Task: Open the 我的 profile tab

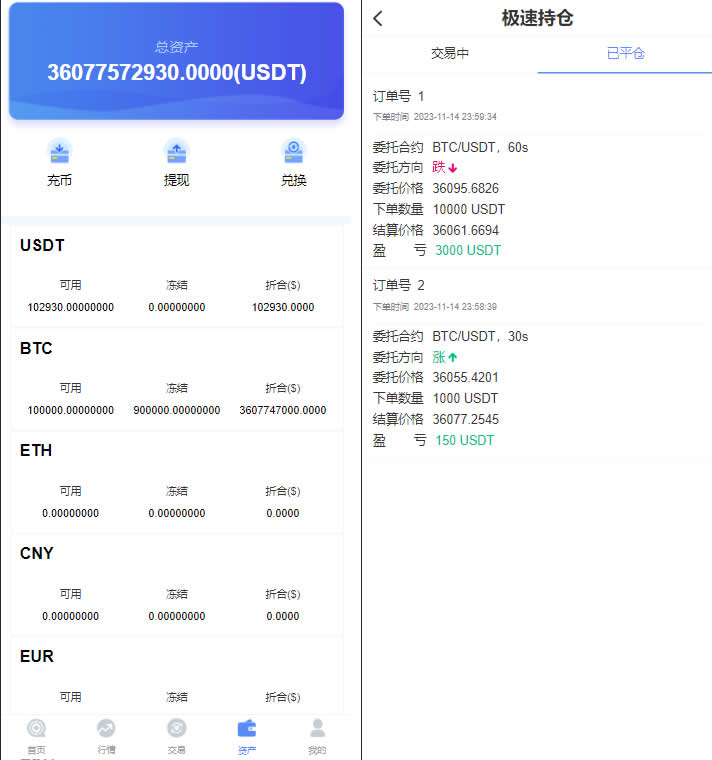Action: tap(317, 736)
